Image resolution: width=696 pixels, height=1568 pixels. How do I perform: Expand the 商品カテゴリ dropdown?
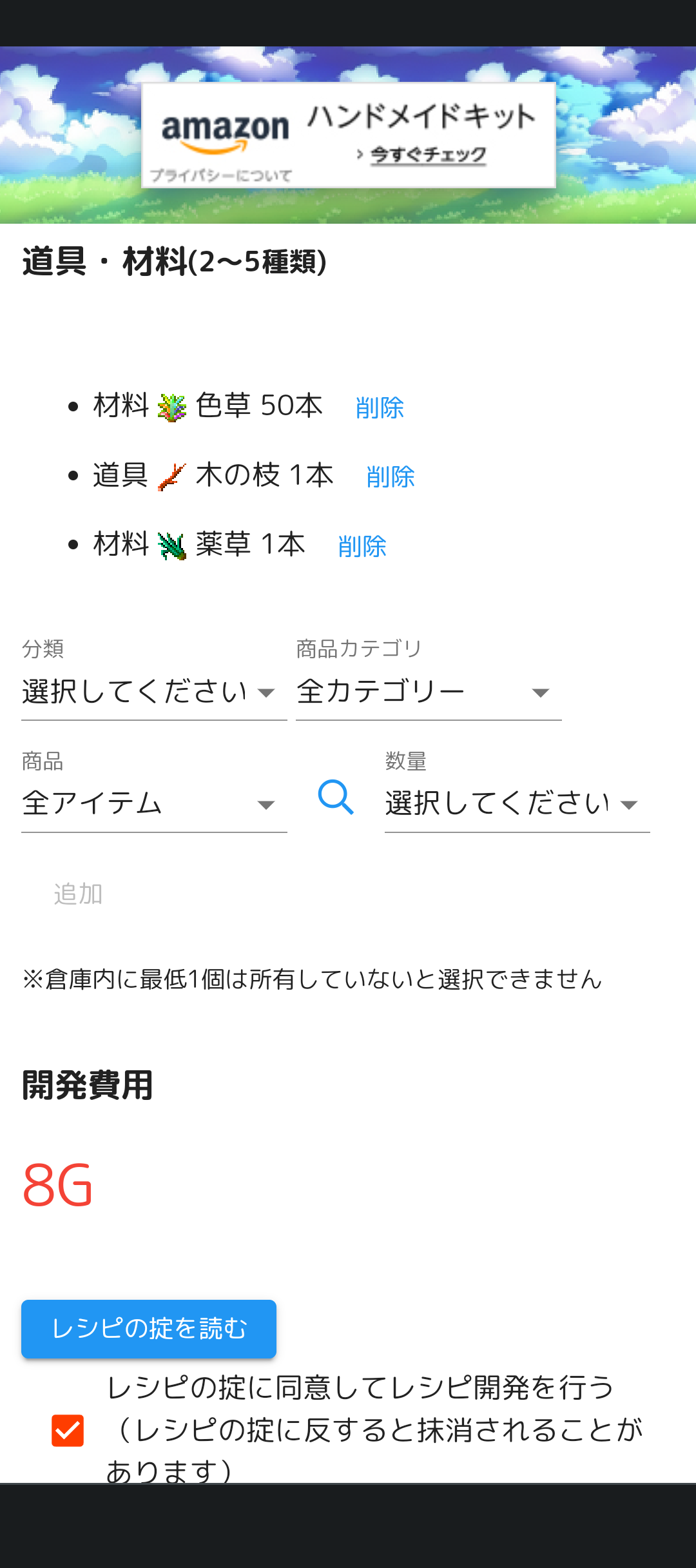(x=429, y=692)
